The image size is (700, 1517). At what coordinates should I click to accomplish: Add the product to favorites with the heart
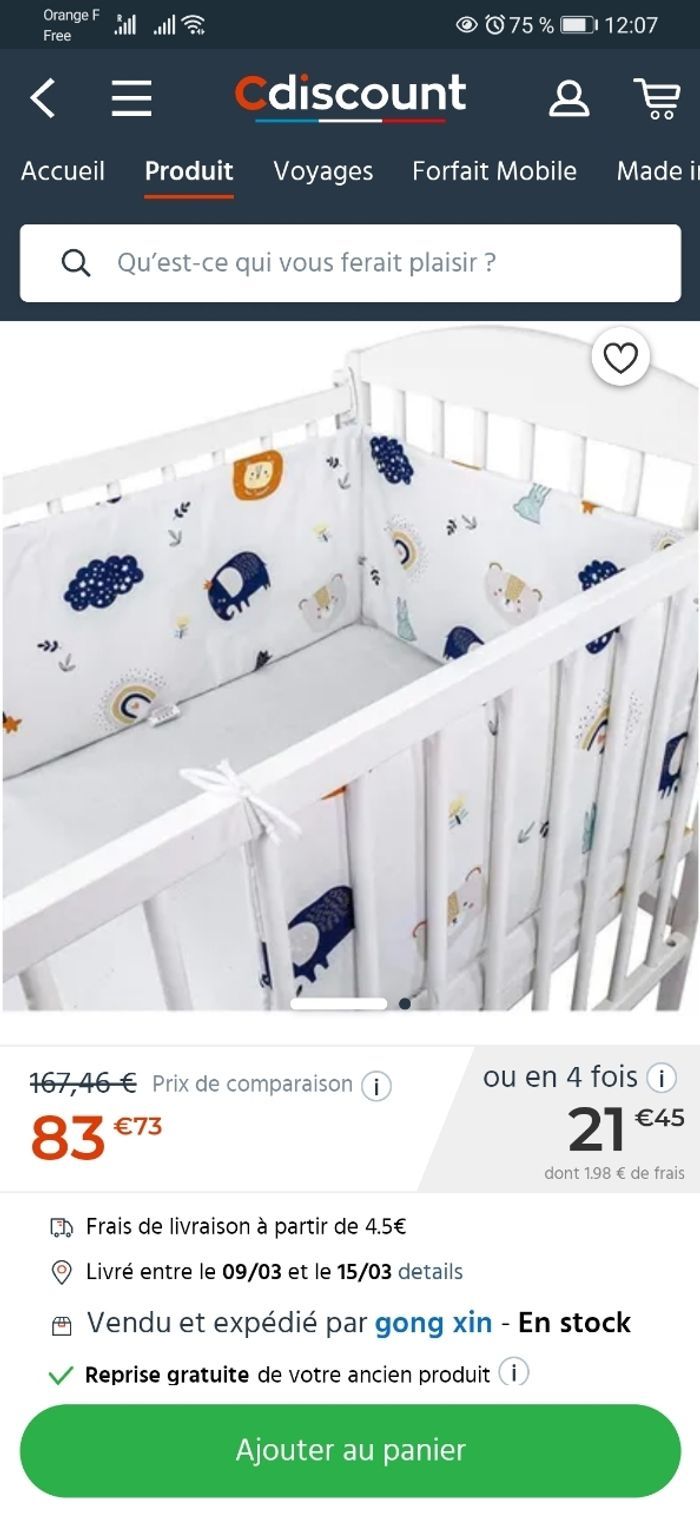tap(620, 358)
